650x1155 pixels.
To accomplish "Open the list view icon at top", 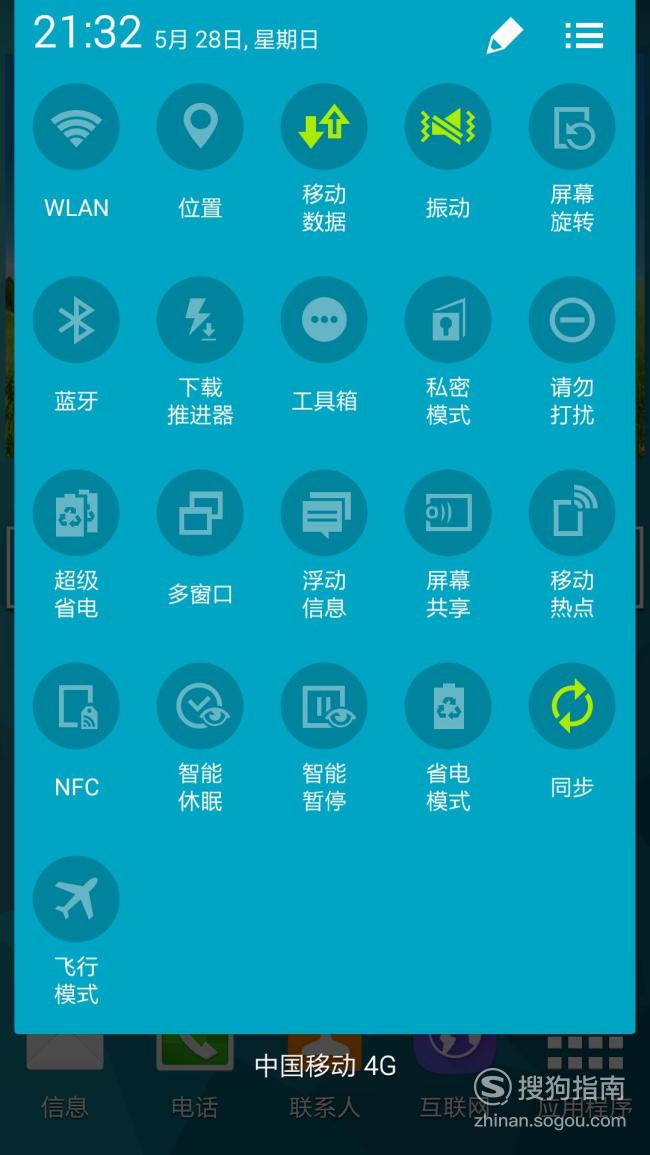I will point(584,35).
